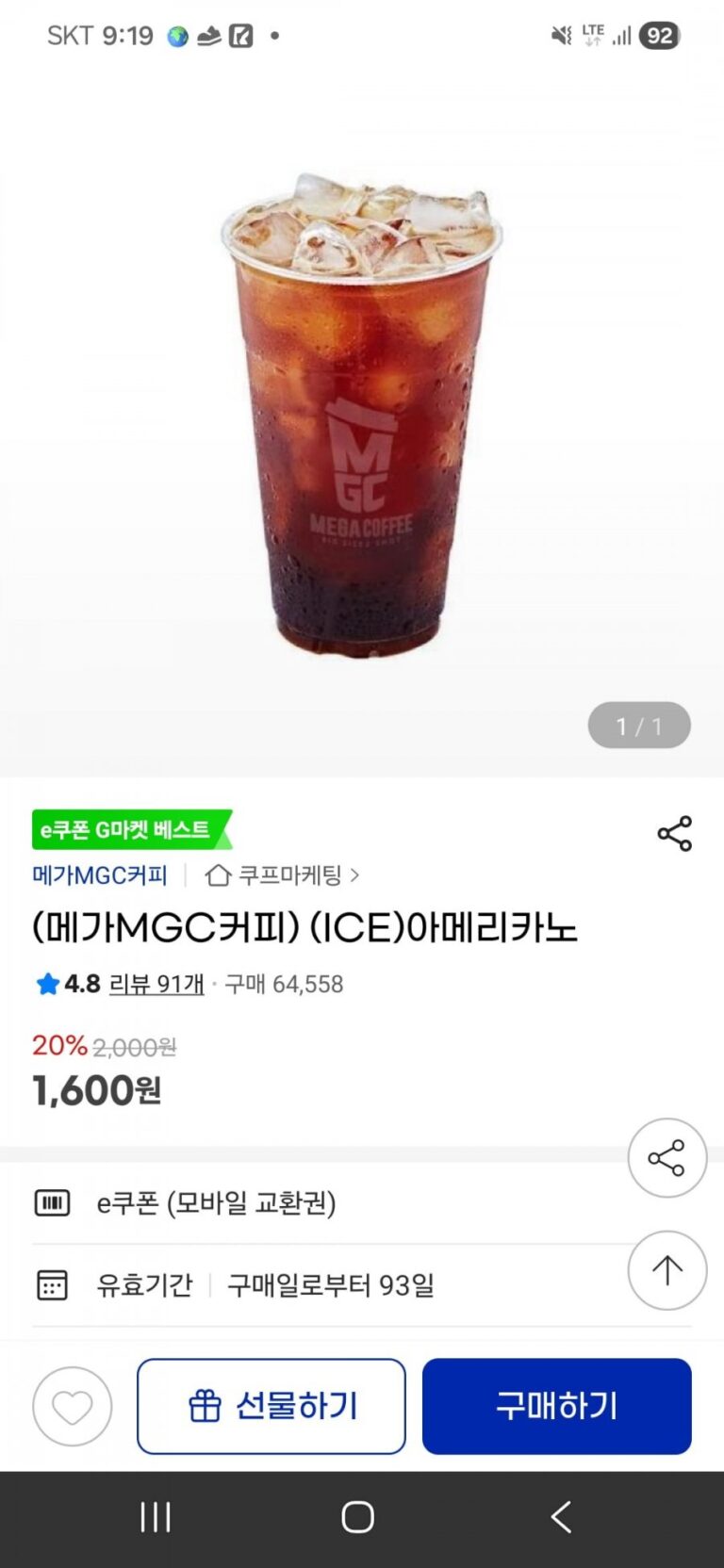Buy now with 구매하기 button
This screenshot has width=724, height=1568.
pyautogui.click(x=556, y=1407)
